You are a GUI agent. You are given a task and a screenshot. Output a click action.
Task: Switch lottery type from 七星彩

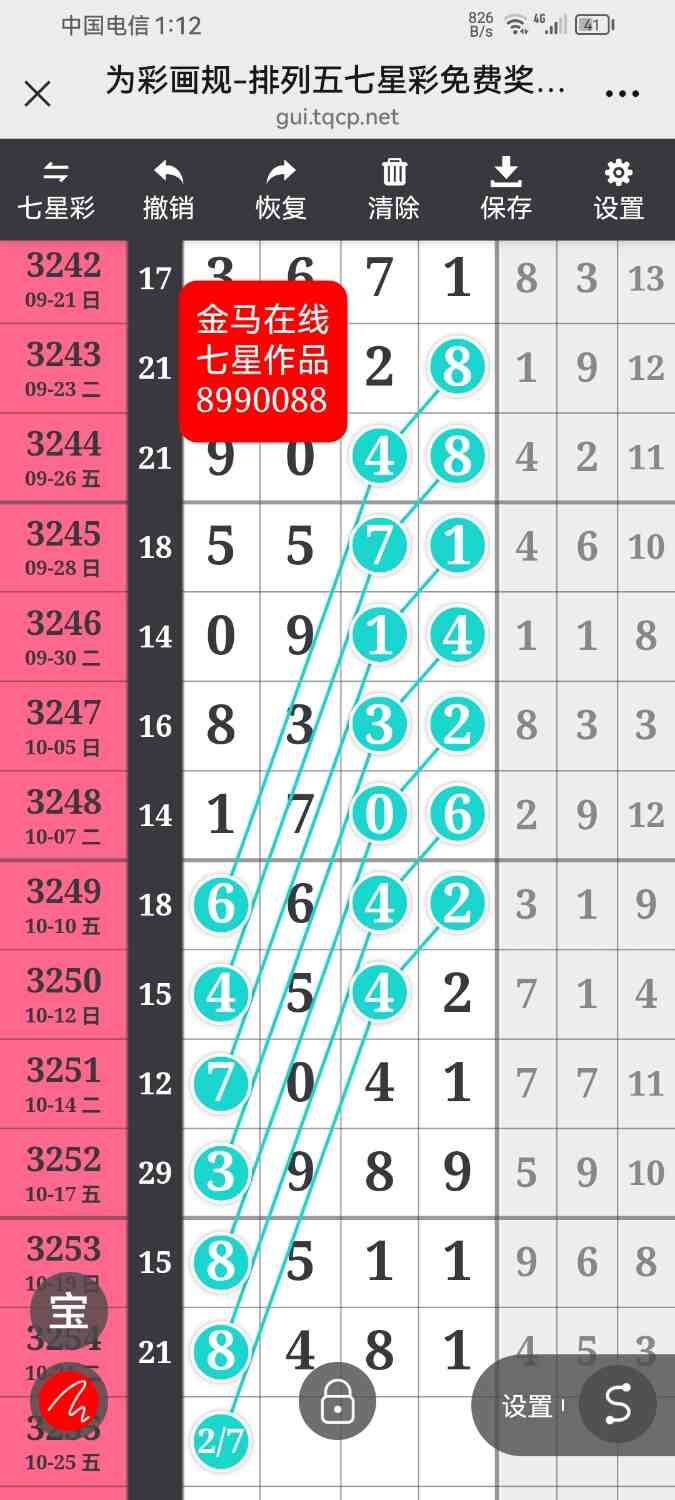coord(56,190)
